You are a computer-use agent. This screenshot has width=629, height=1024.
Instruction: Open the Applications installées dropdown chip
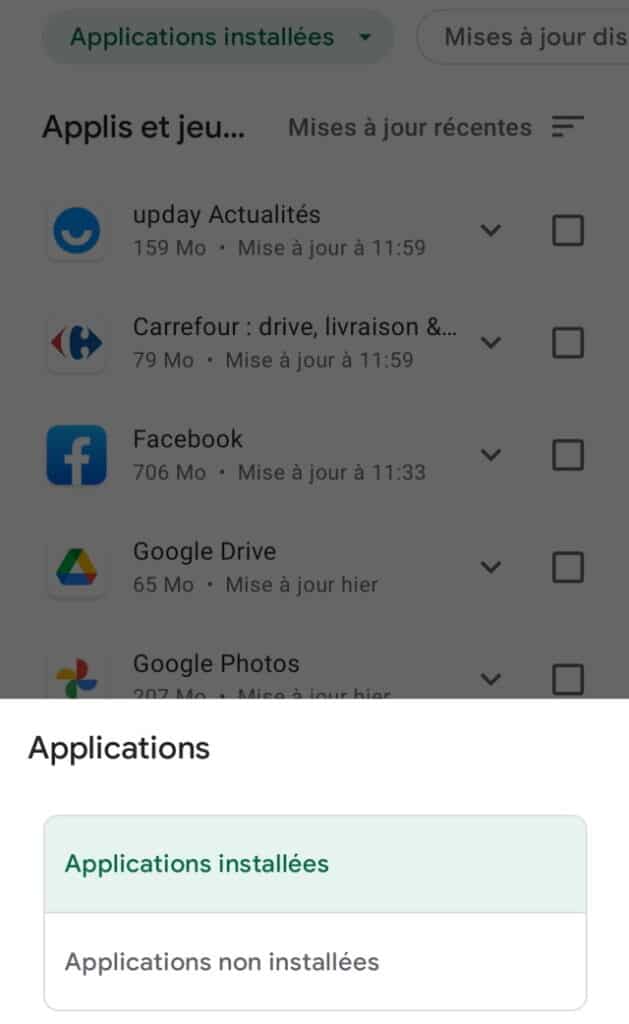click(x=217, y=38)
